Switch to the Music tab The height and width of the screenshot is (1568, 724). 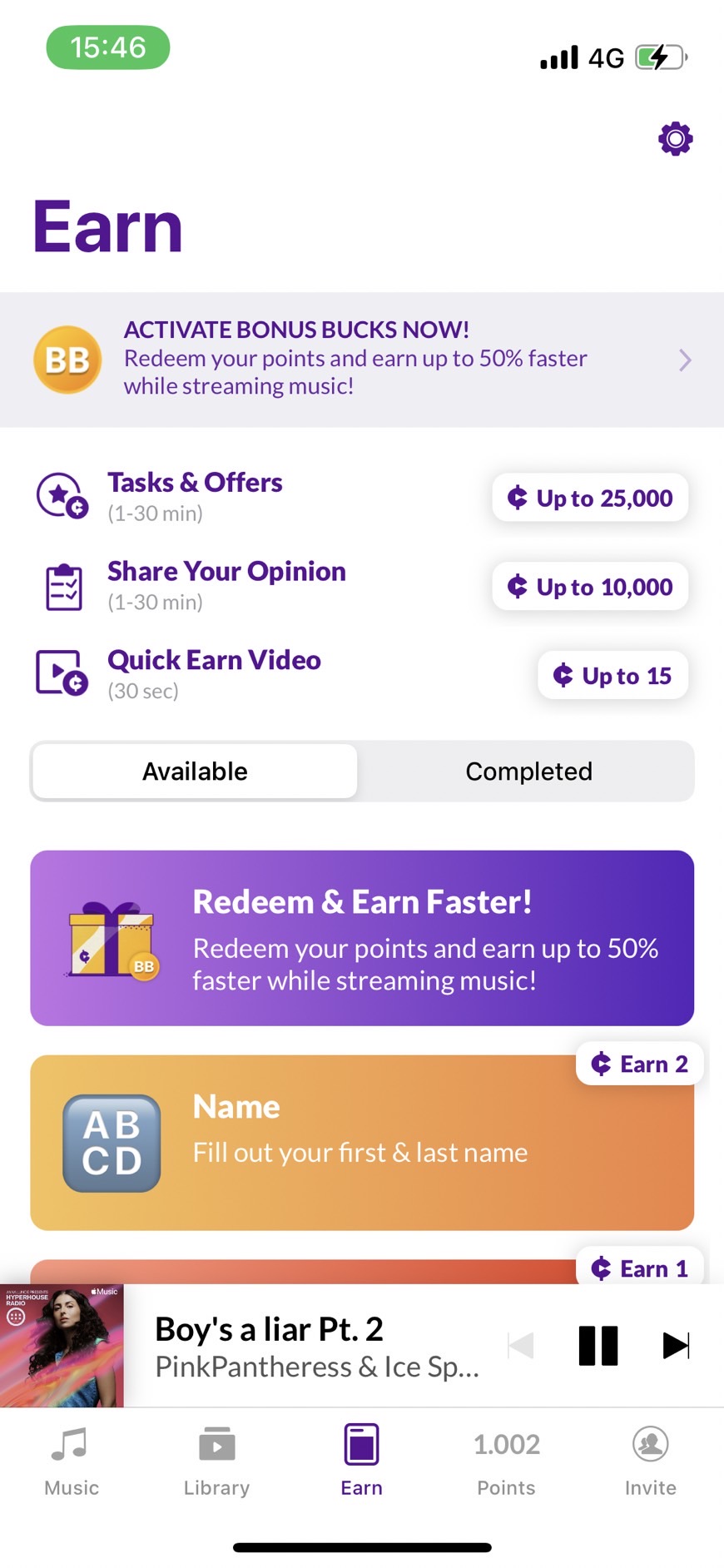click(x=72, y=1460)
